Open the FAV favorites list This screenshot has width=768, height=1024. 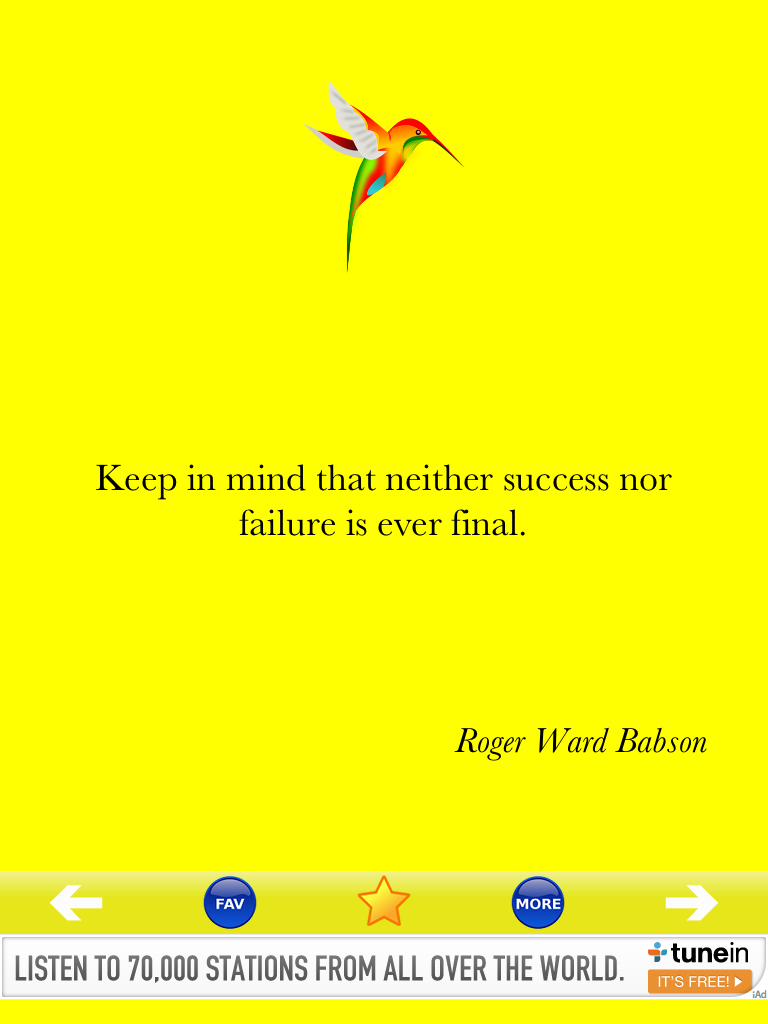(230, 903)
